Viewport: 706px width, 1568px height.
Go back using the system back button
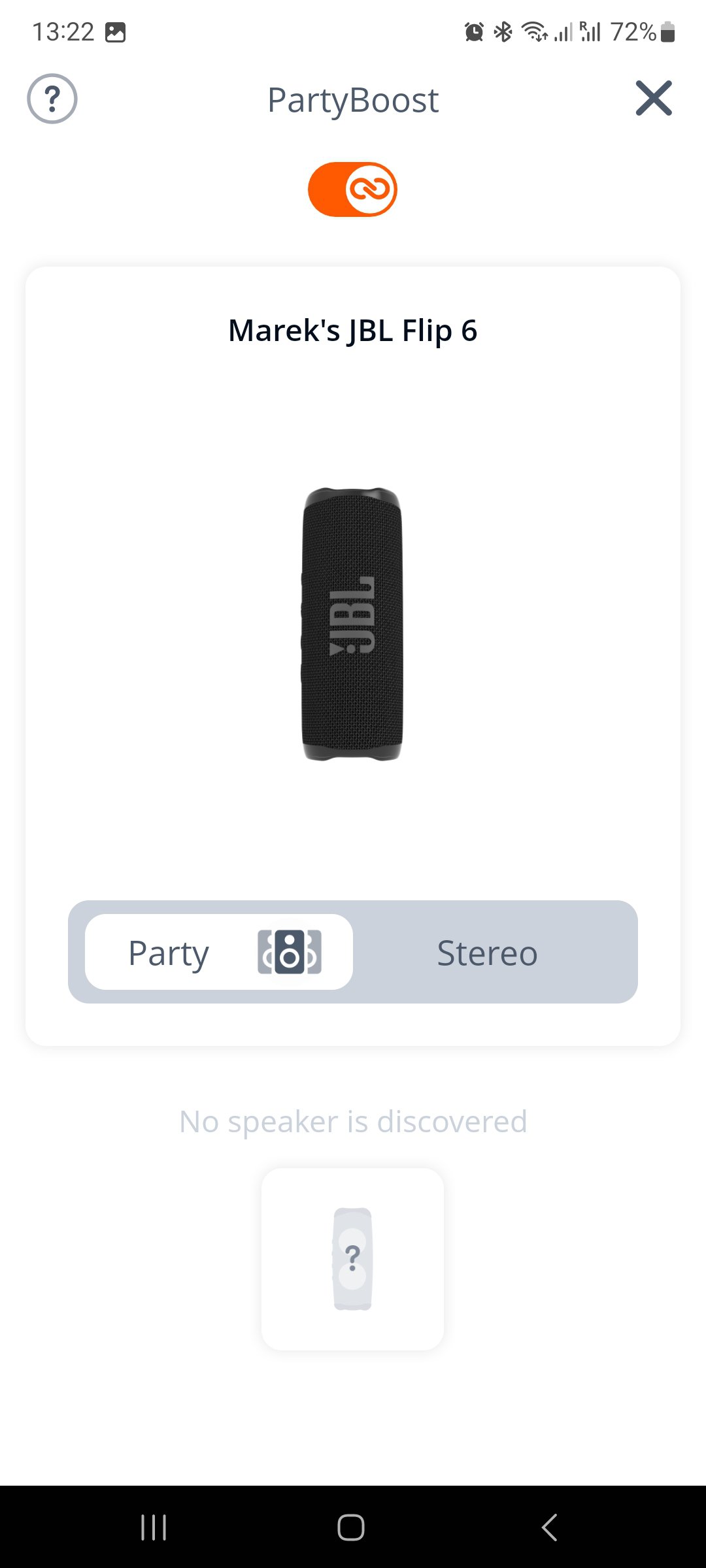[550, 1527]
